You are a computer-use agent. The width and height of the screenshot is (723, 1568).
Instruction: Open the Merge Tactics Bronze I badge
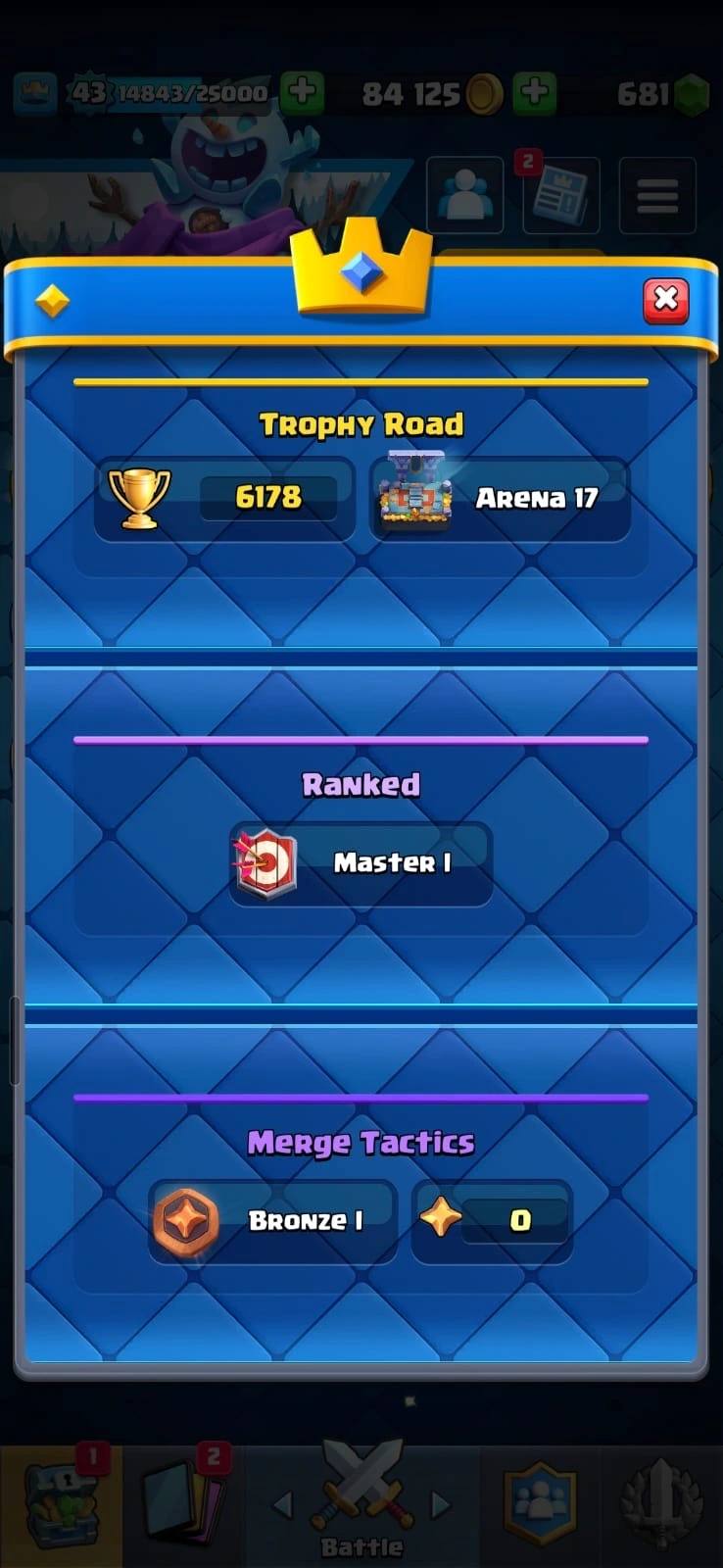[x=272, y=1220]
